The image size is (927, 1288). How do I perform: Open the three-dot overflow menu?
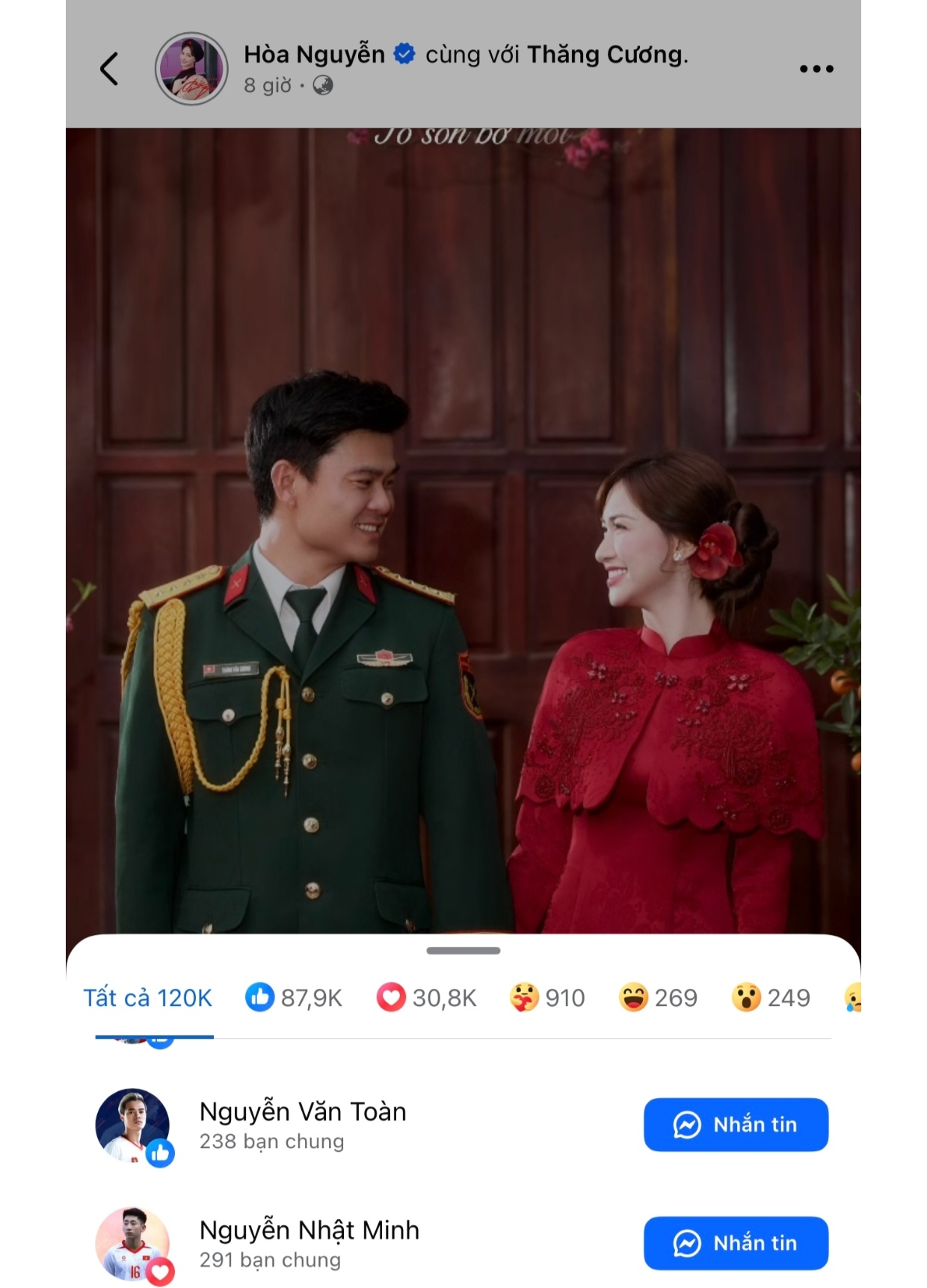pyautogui.click(x=816, y=69)
